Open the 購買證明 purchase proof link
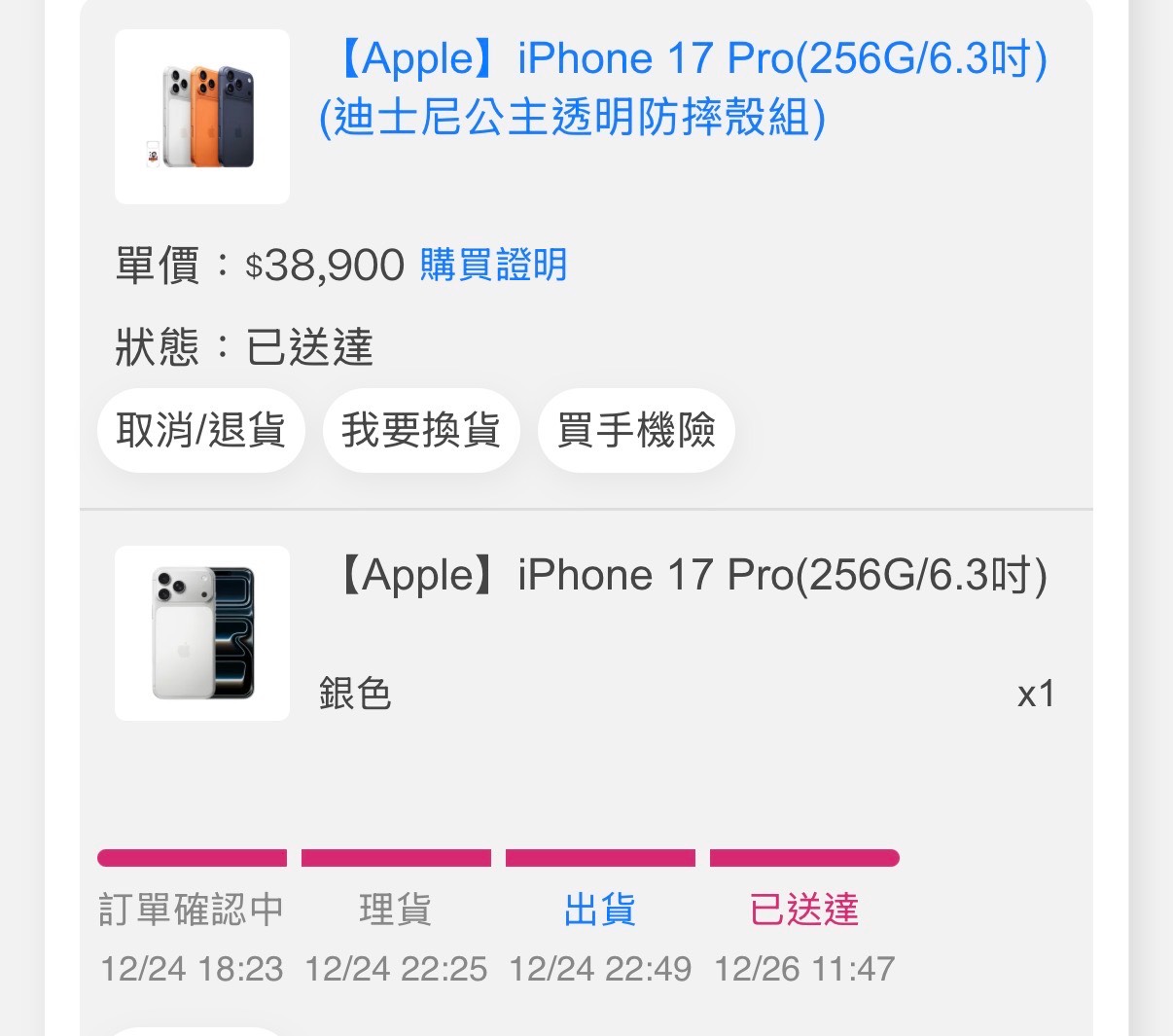This screenshot has width=1173, height=1036. [493, 265]
